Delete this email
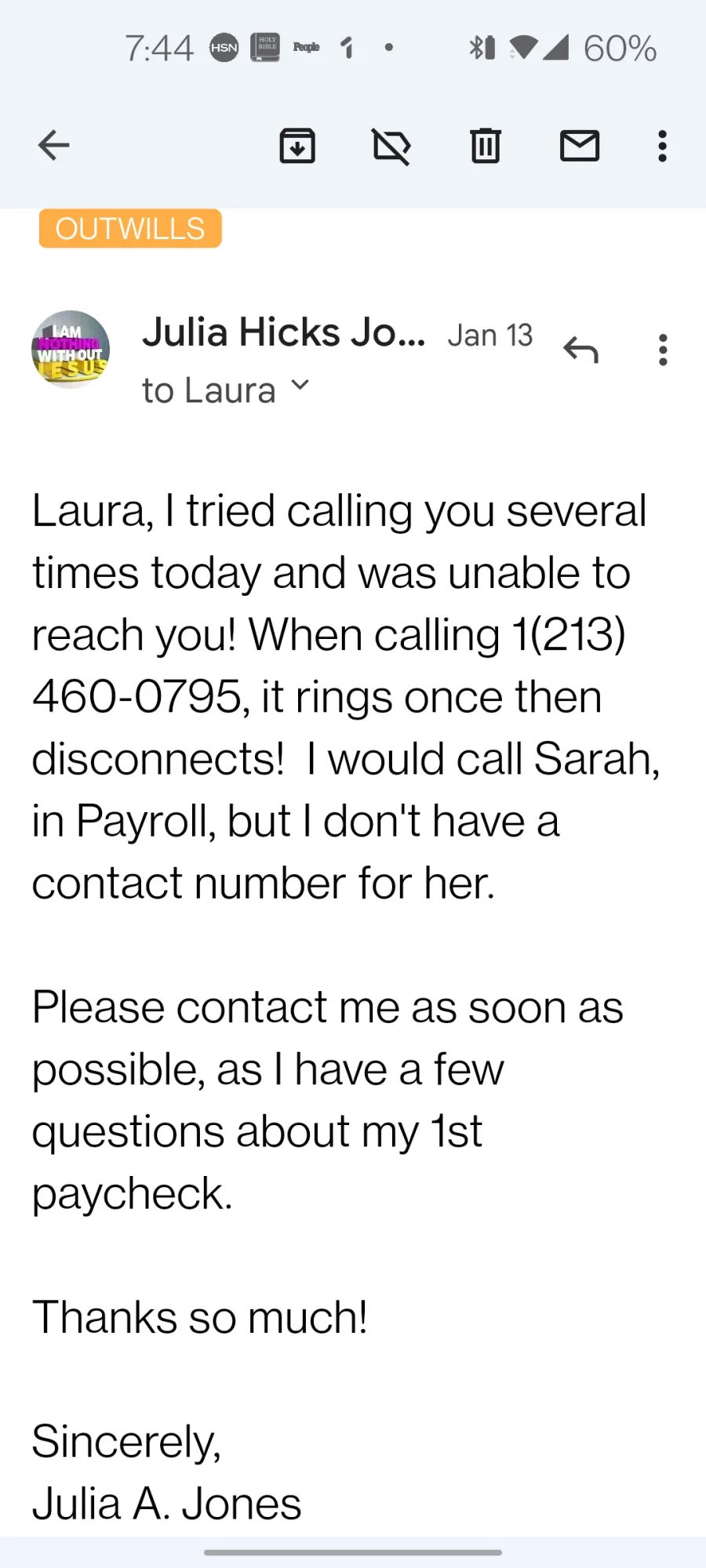This screenshot has height=1568, width=706. pos(486,146)
